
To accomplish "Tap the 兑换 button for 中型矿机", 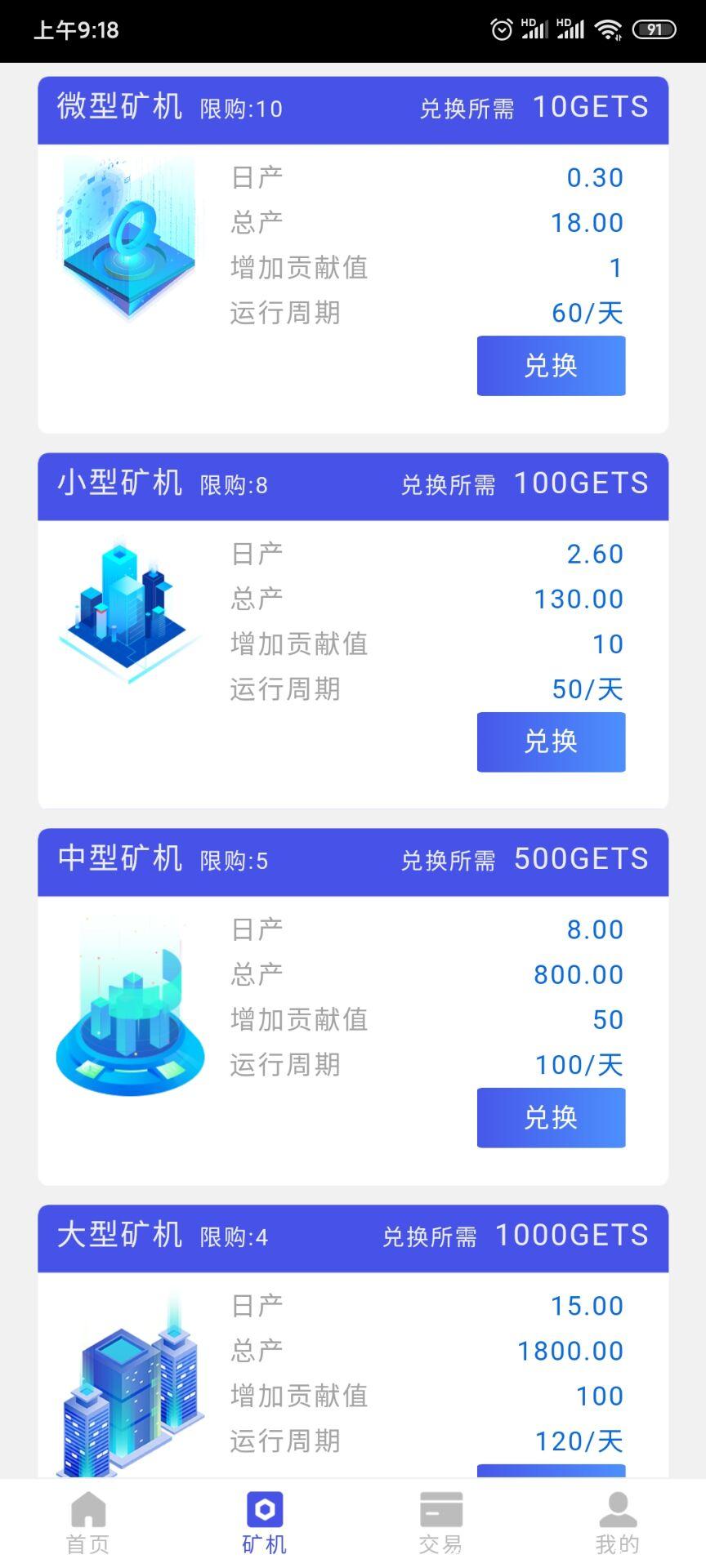I will coord(550,1117).
